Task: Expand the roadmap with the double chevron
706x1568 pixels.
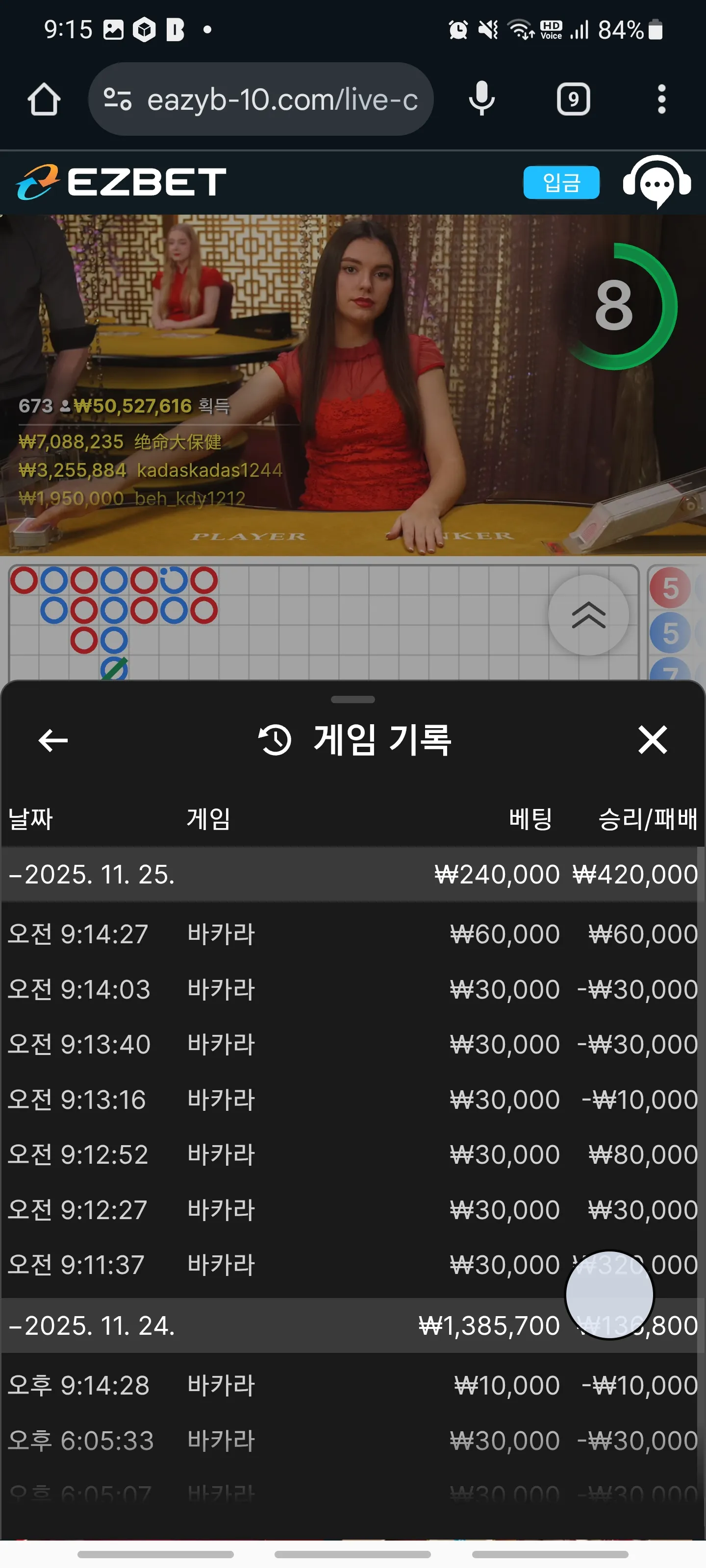Action: [x=588, y=615]
